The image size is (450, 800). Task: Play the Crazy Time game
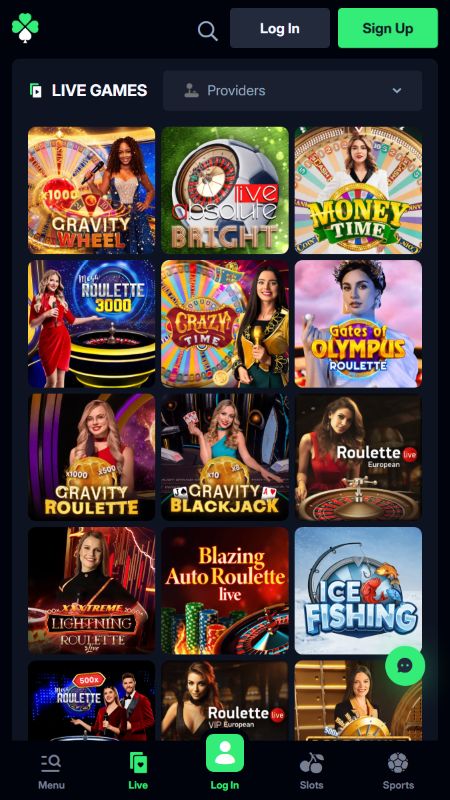(x=225, y=324)
